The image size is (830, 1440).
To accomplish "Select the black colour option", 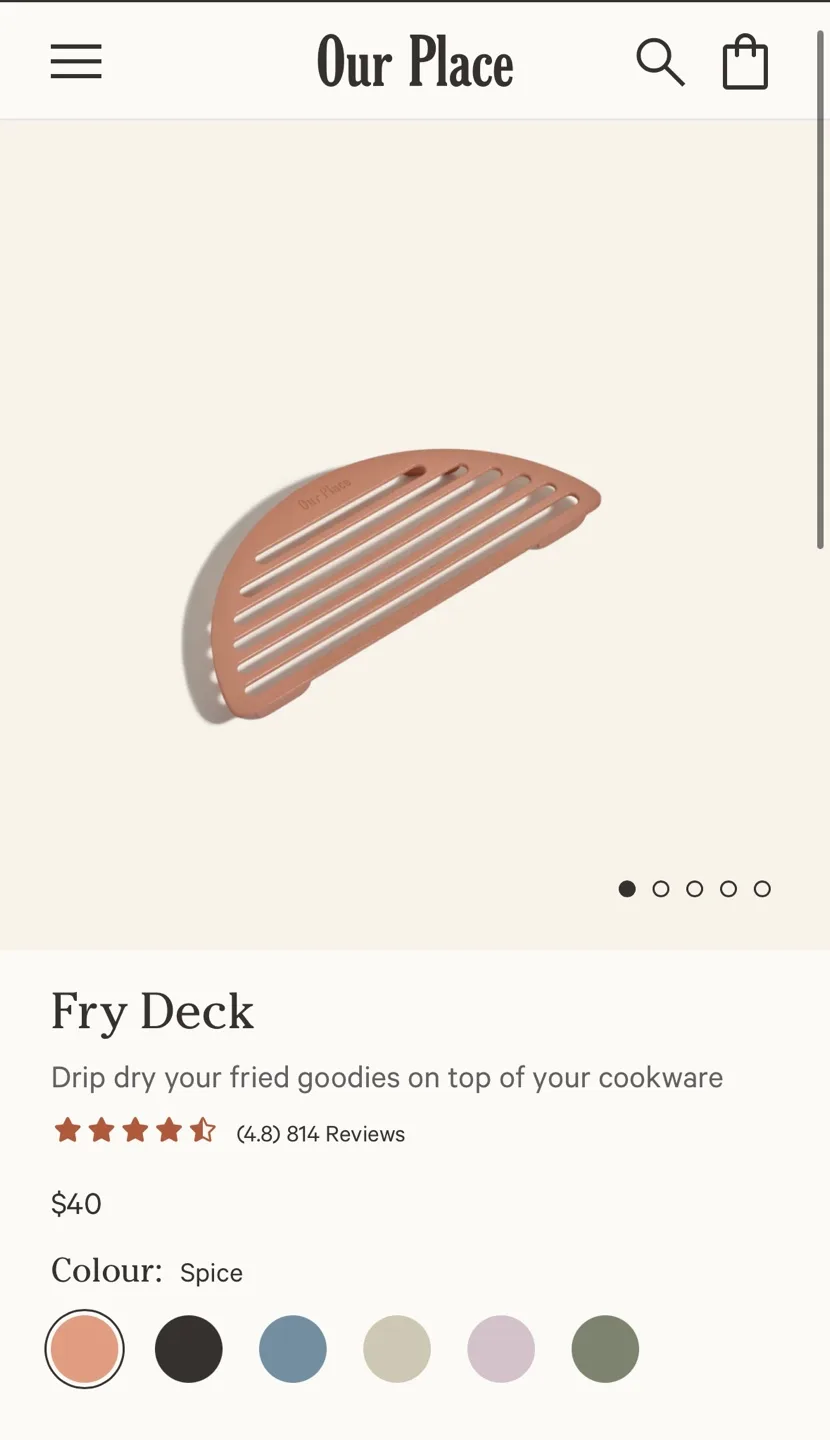I will (189, 1348).
